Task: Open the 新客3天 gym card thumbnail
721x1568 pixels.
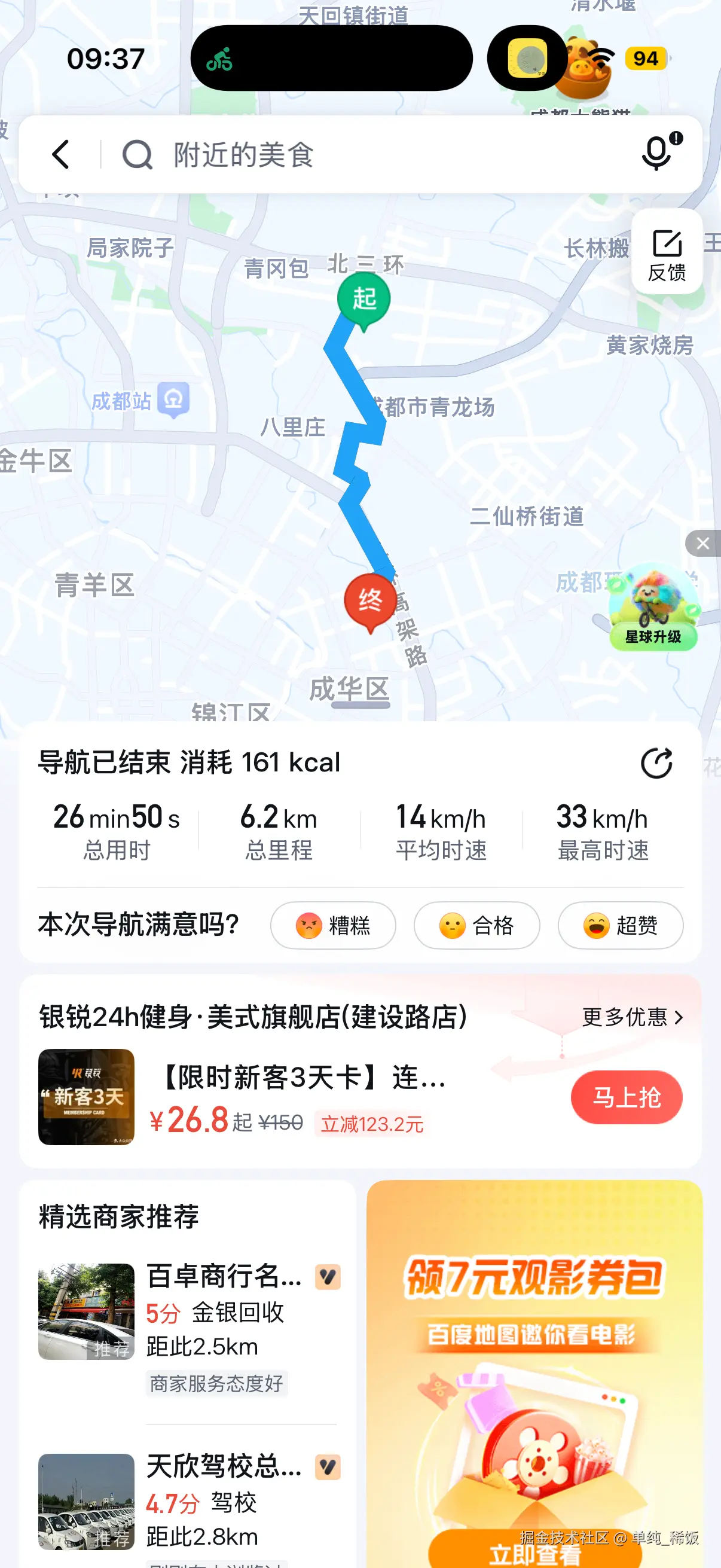Action: pos(87,1097)
